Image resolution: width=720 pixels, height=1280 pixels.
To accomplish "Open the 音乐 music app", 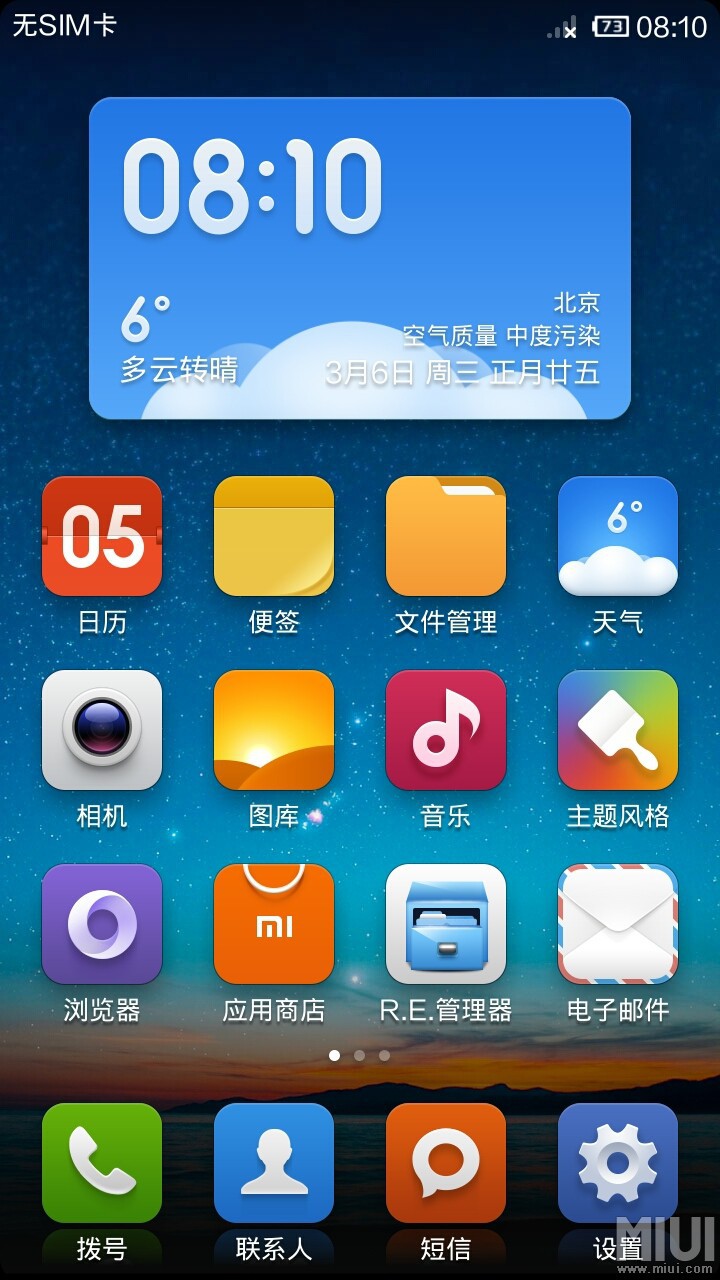I will [x=446, y=731].
